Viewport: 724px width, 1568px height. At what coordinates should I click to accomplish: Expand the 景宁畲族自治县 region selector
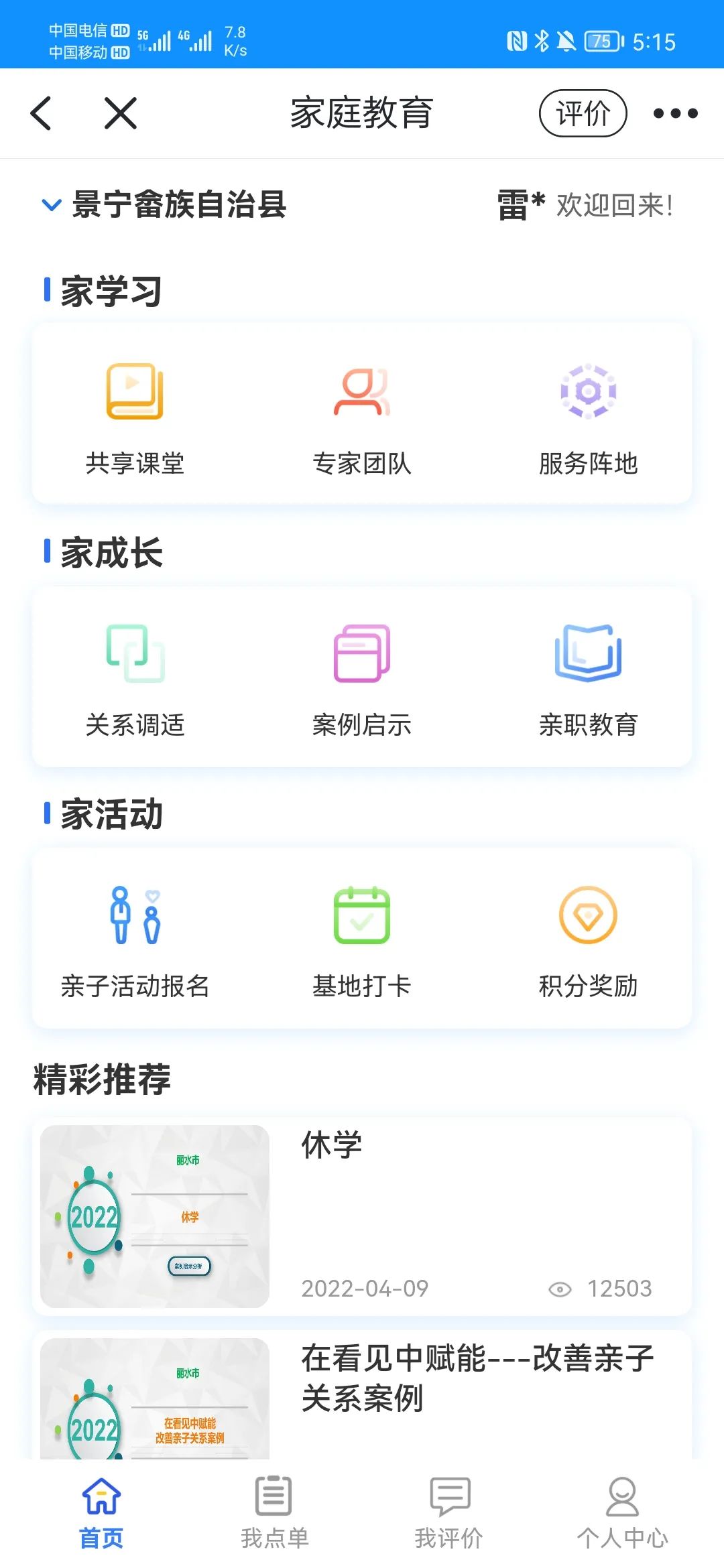click(164, 204)
